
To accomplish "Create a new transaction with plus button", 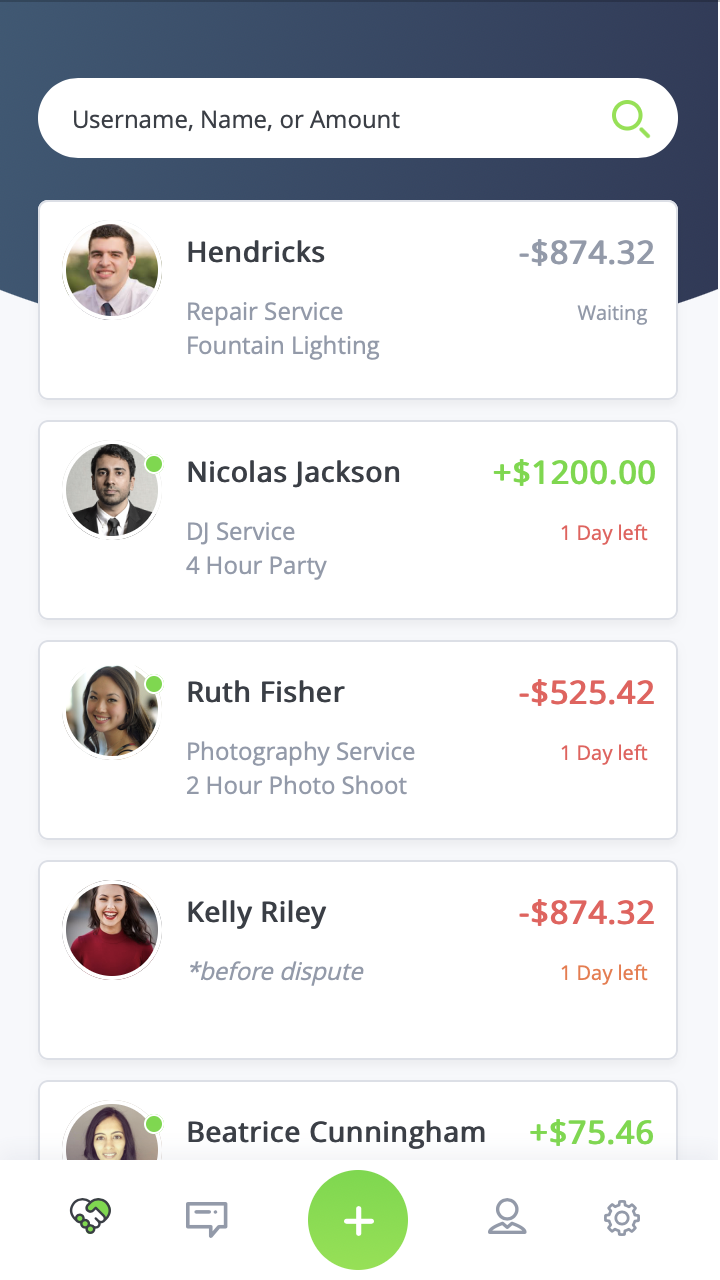I will coord(358,1220).
